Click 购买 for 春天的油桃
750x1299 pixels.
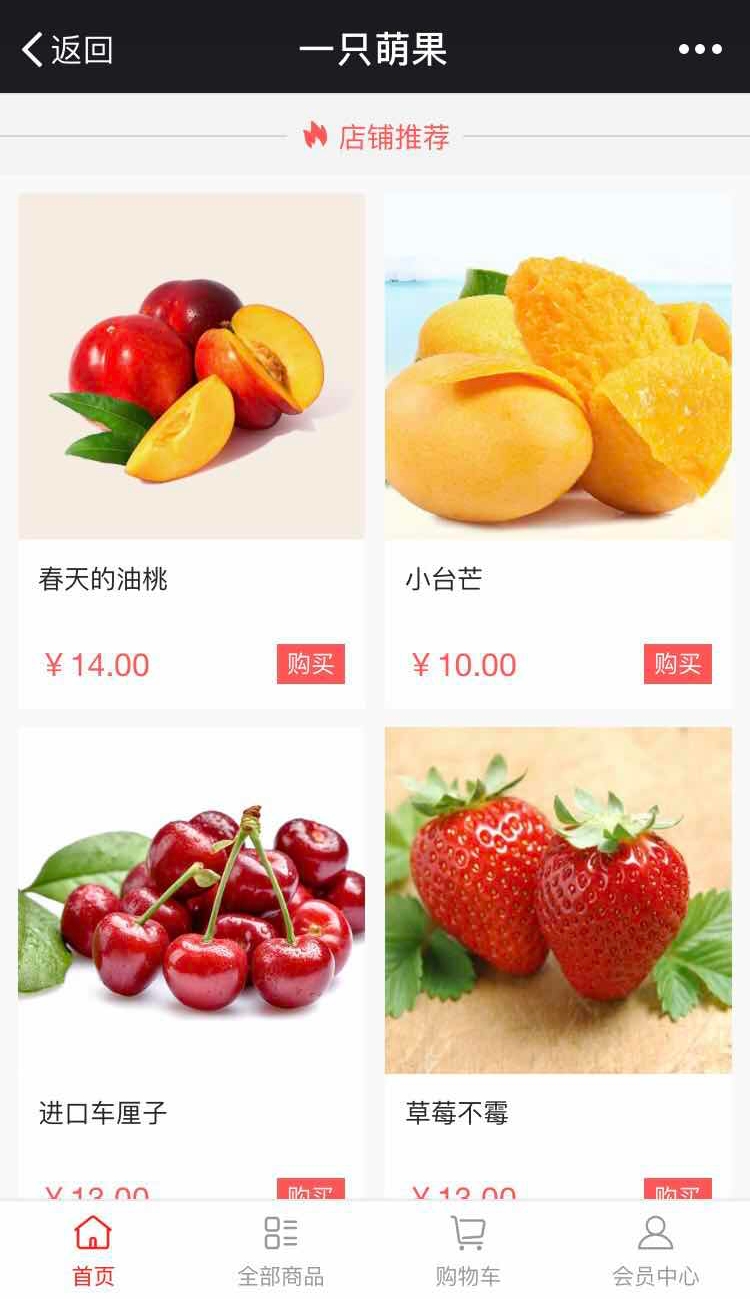pyautogui.click(x=311, y=663)
